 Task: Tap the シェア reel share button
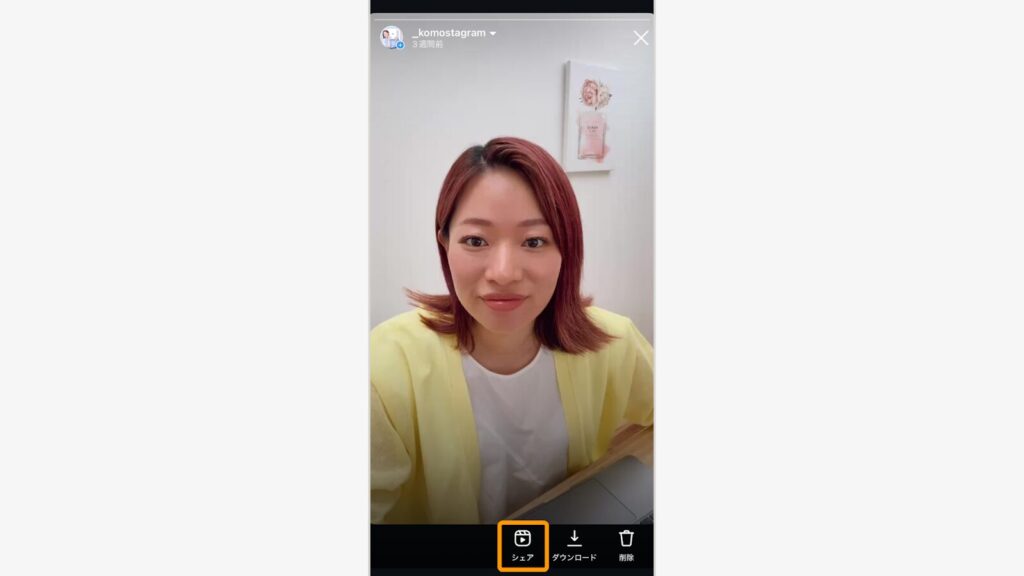(523, 545)
